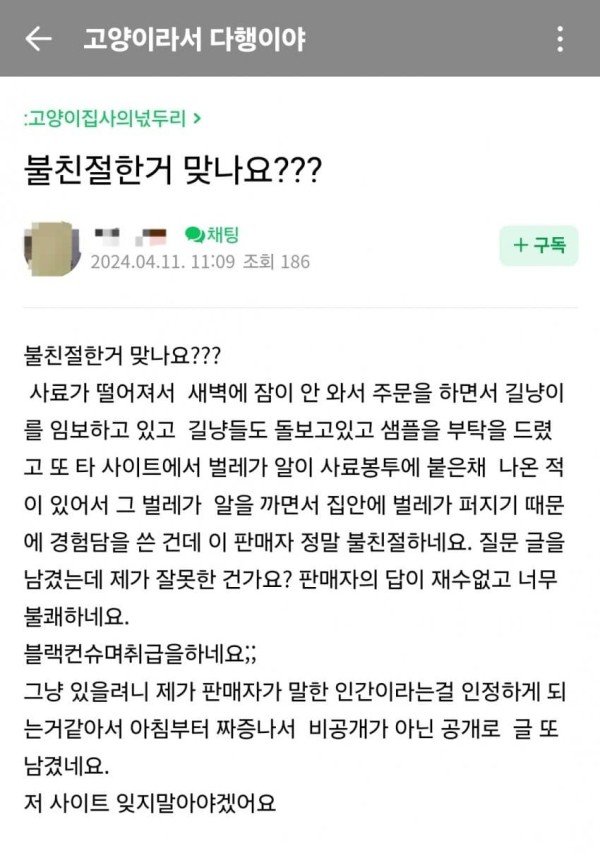This screenshot has width=600, height=853.
Task: Start a 채팅 with the author
Action: pos(212,234)
